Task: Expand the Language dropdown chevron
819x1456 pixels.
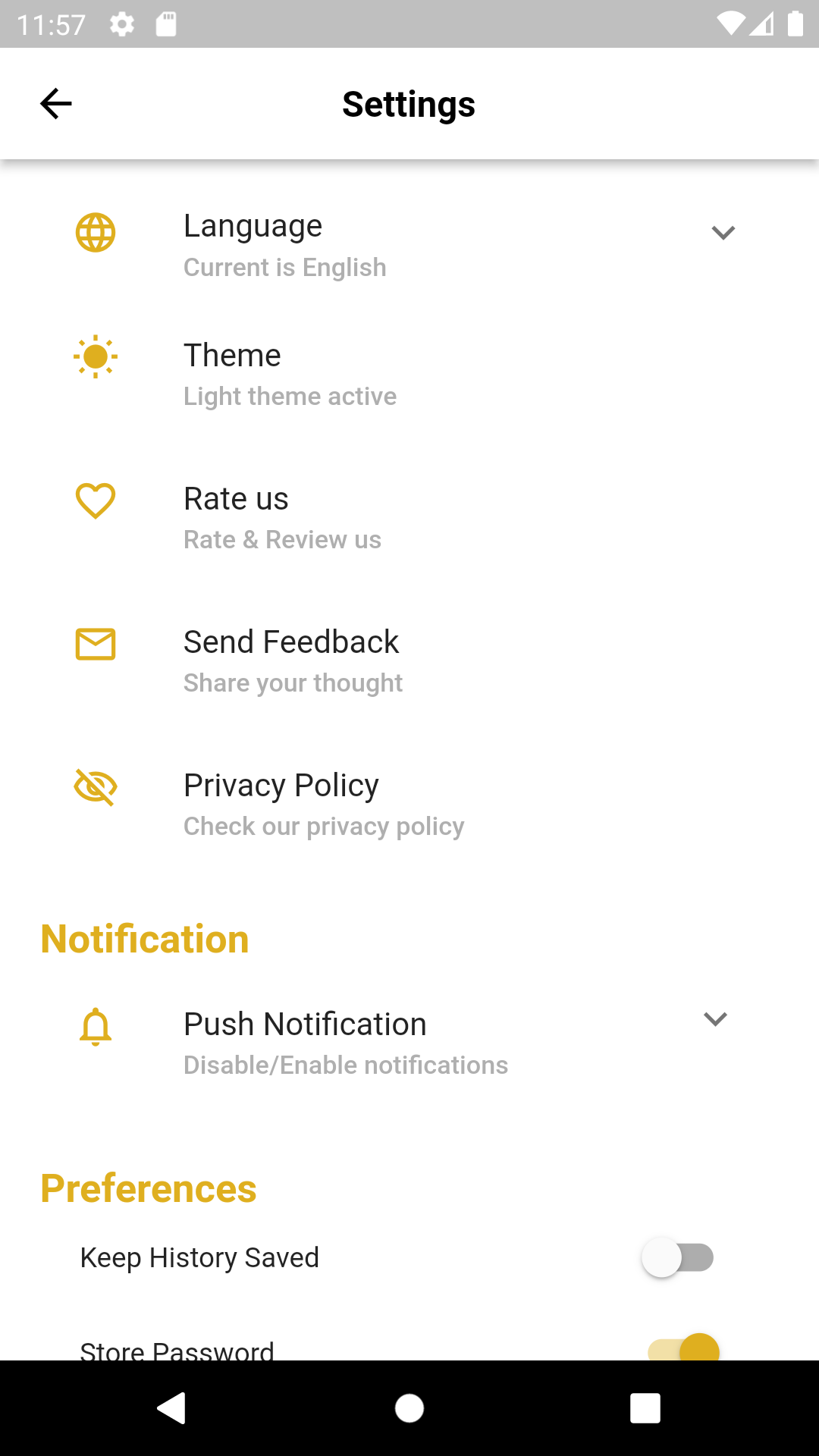Action: click(x=723, y=233)
